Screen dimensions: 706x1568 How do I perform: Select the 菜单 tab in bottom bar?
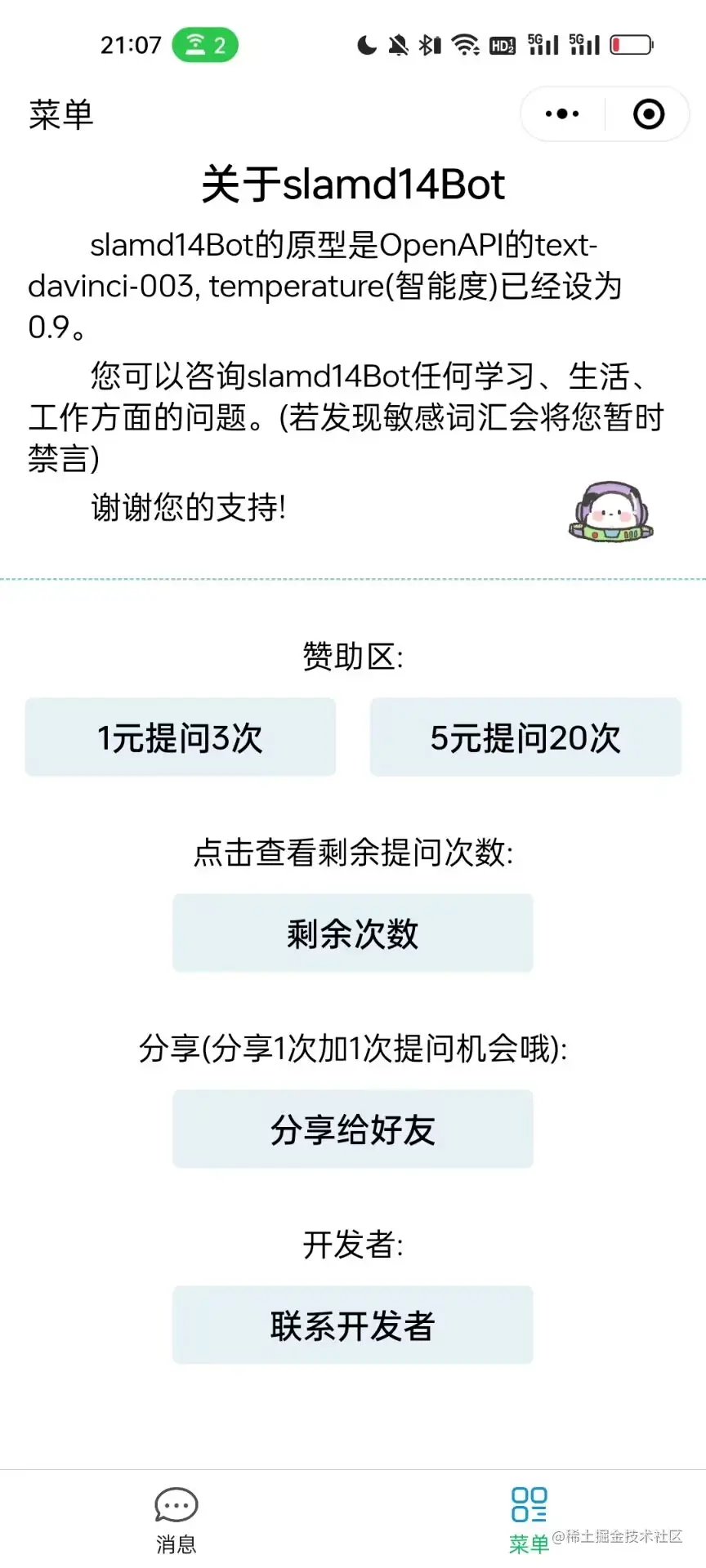pos(529,1519)
